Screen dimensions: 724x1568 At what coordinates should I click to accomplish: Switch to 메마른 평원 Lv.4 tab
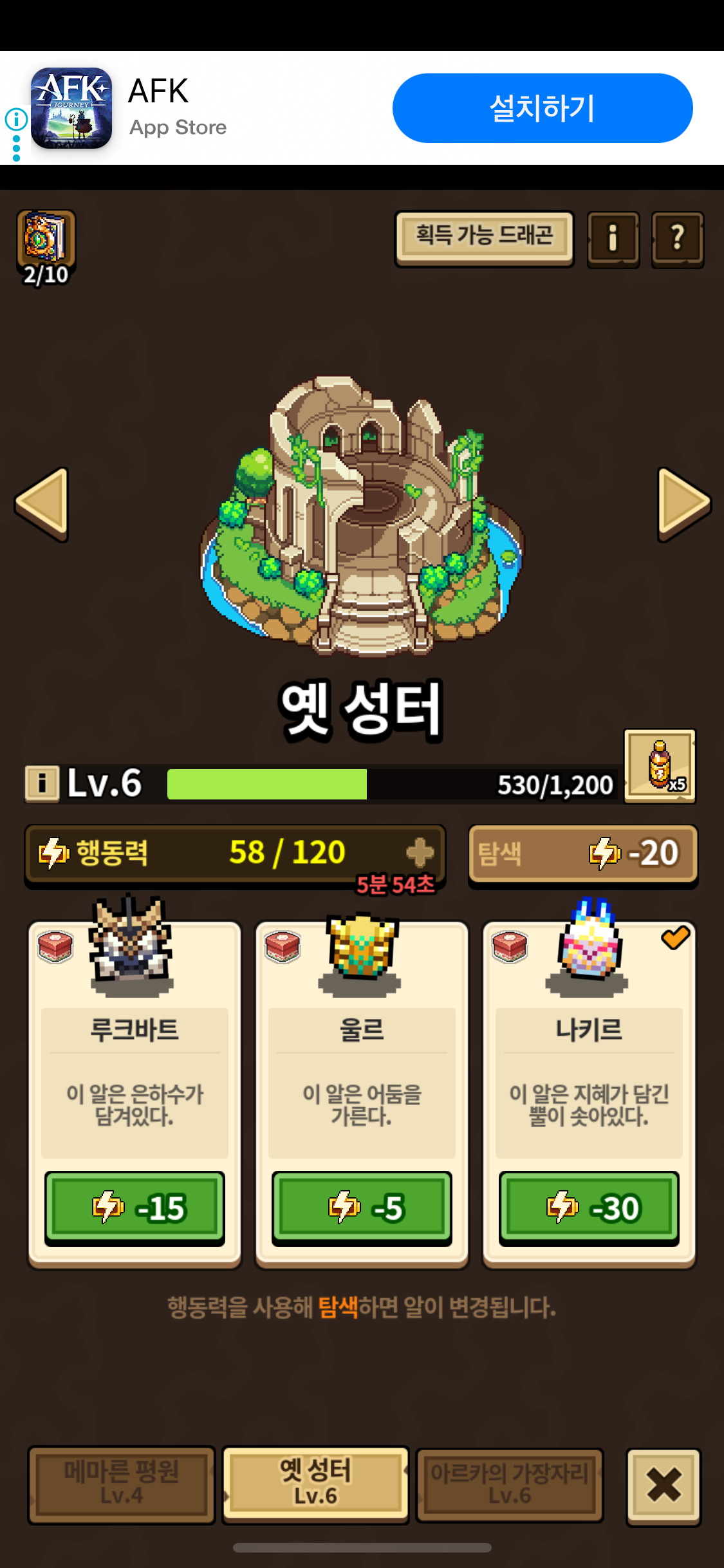[121, 1483]
